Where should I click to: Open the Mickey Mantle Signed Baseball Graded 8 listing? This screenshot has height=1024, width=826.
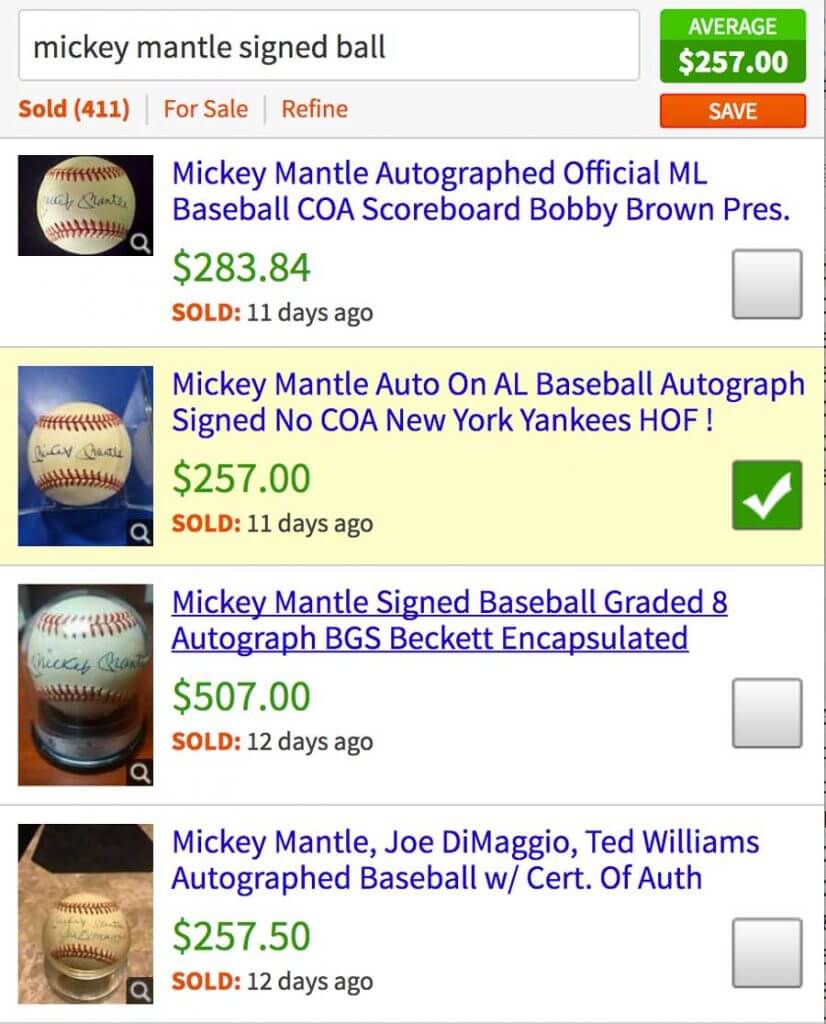(449, 620)
